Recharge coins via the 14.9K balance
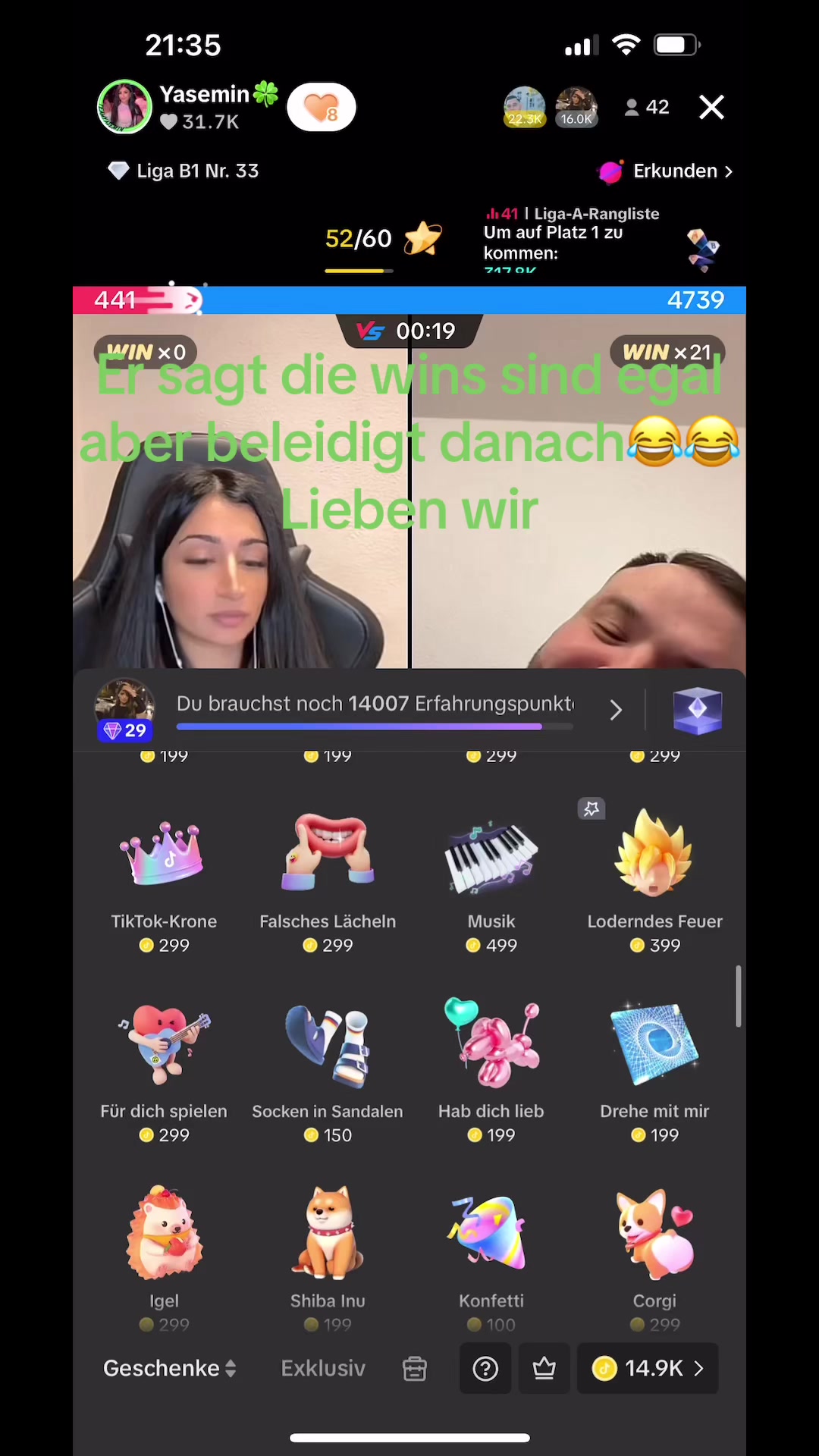Viewport: 819px width, 1456px height. pos(648,1368)
